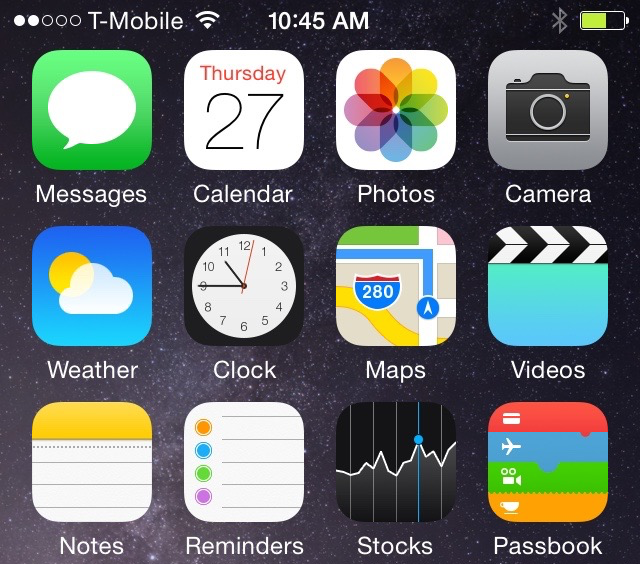640x564 pixels.
Task: Launch the Maps app
Action: coord(396,286)
